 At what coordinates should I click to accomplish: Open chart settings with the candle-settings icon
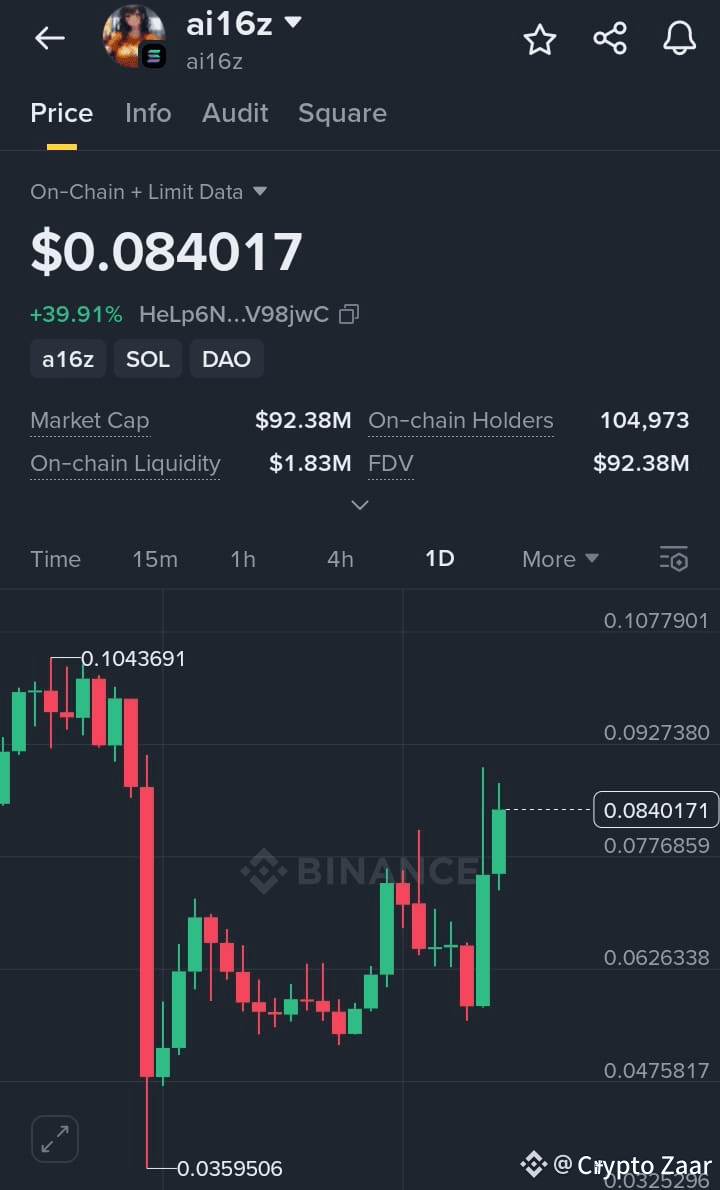(673, 559)
